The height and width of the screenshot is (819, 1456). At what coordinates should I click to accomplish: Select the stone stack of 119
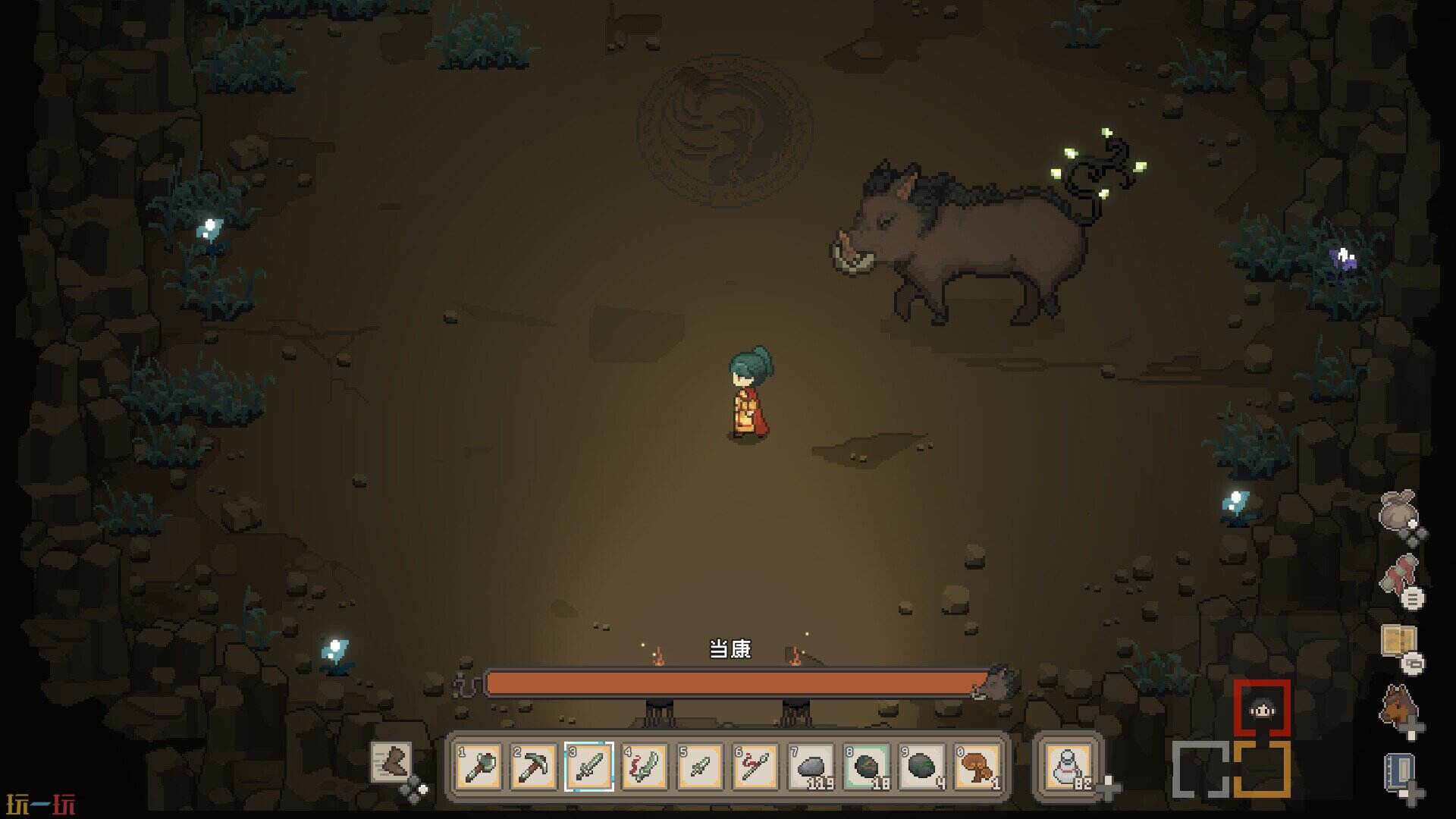(811, 767)
